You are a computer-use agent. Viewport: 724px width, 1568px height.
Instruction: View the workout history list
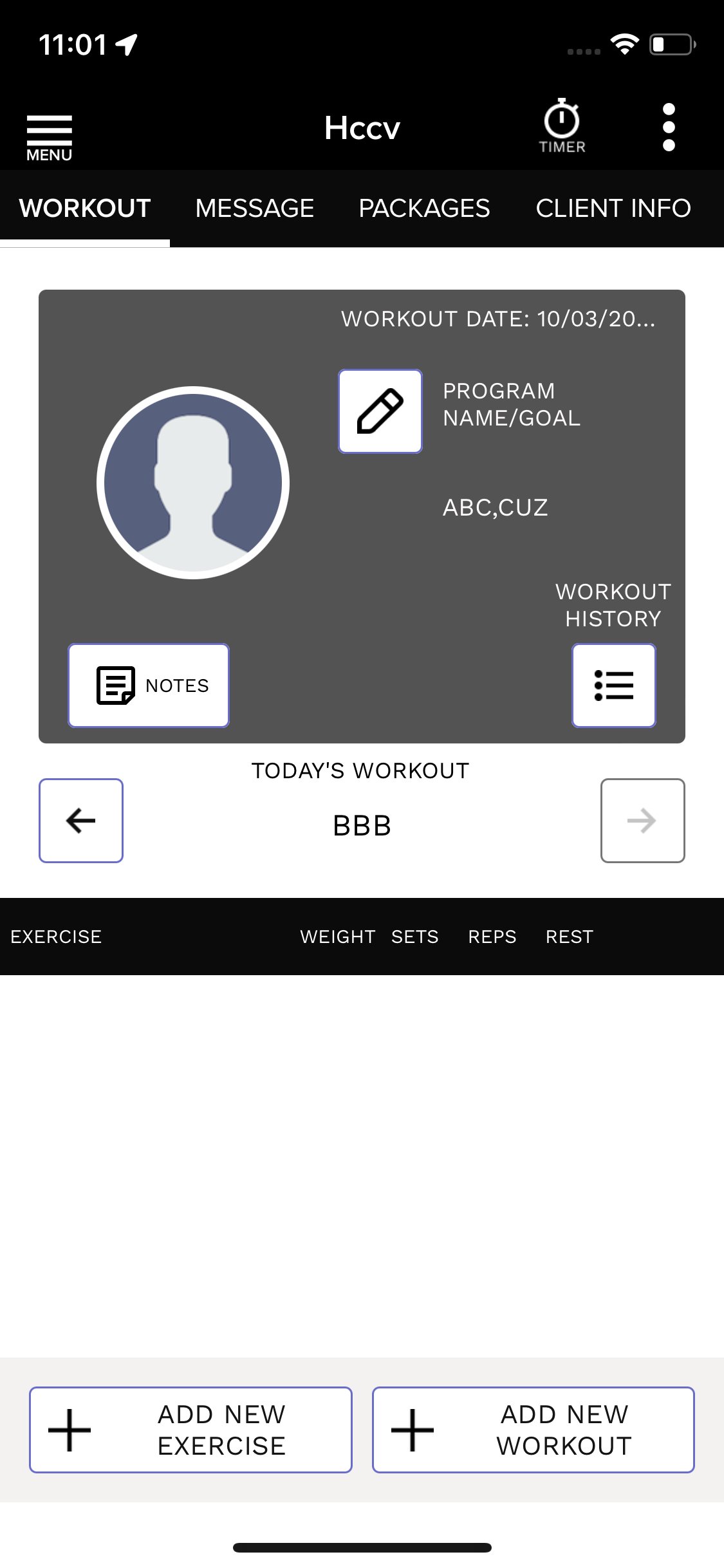click(x=613, y=686)
